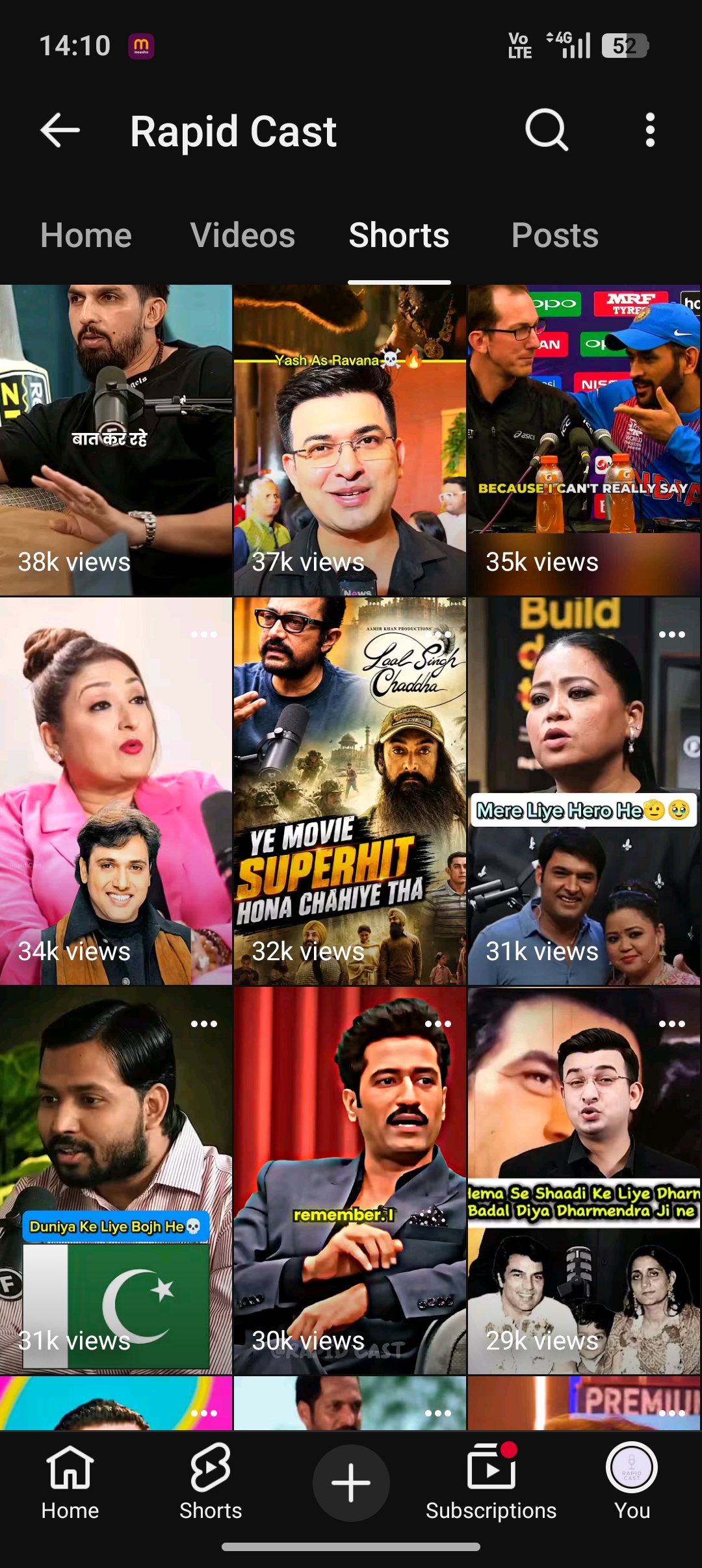Open the Short with 35k views
Image resolution: width=702 pixels, height=1568 pixels.
pyautogui.click(x=584, y=440)
